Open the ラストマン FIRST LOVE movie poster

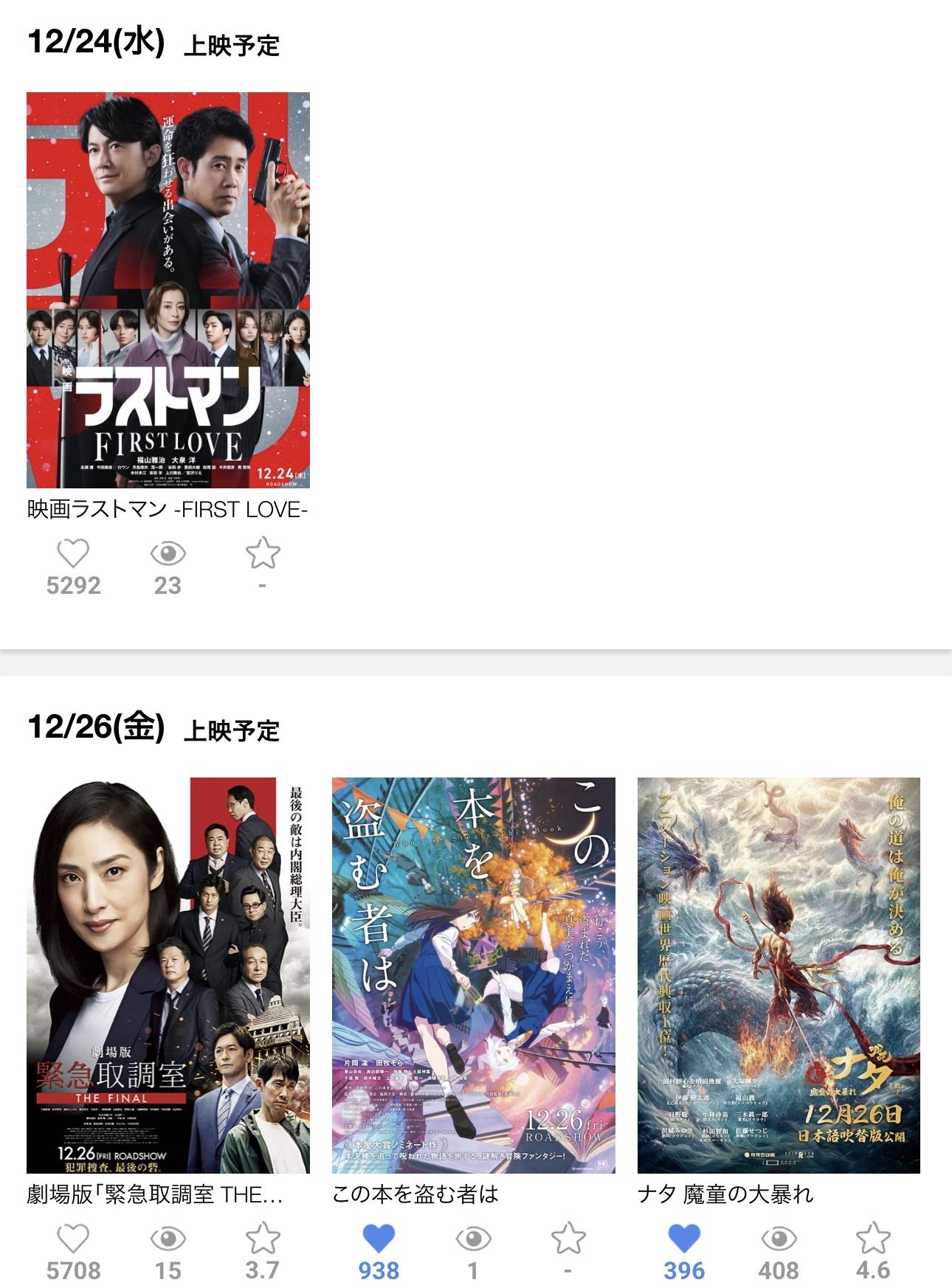(168, 290)
